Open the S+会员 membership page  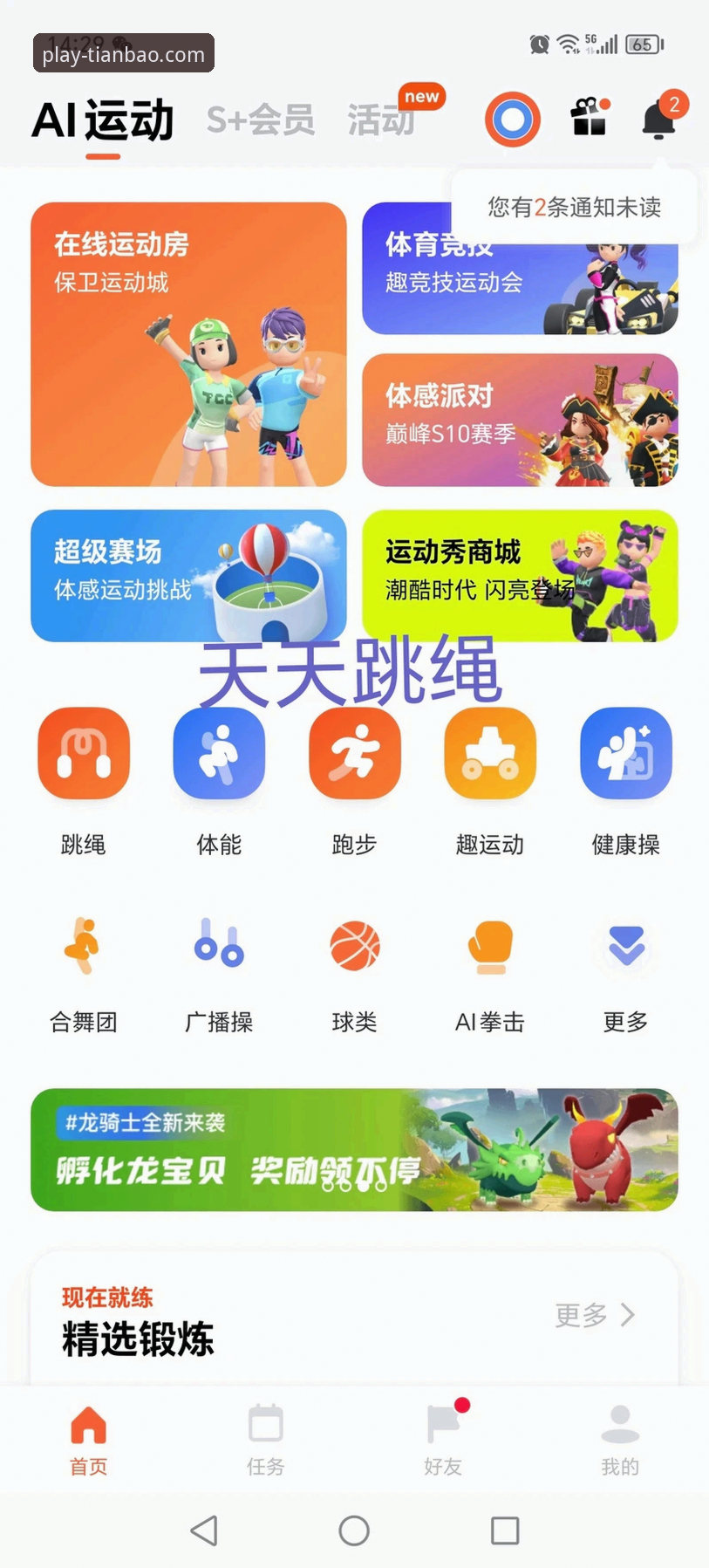[261, 119]
